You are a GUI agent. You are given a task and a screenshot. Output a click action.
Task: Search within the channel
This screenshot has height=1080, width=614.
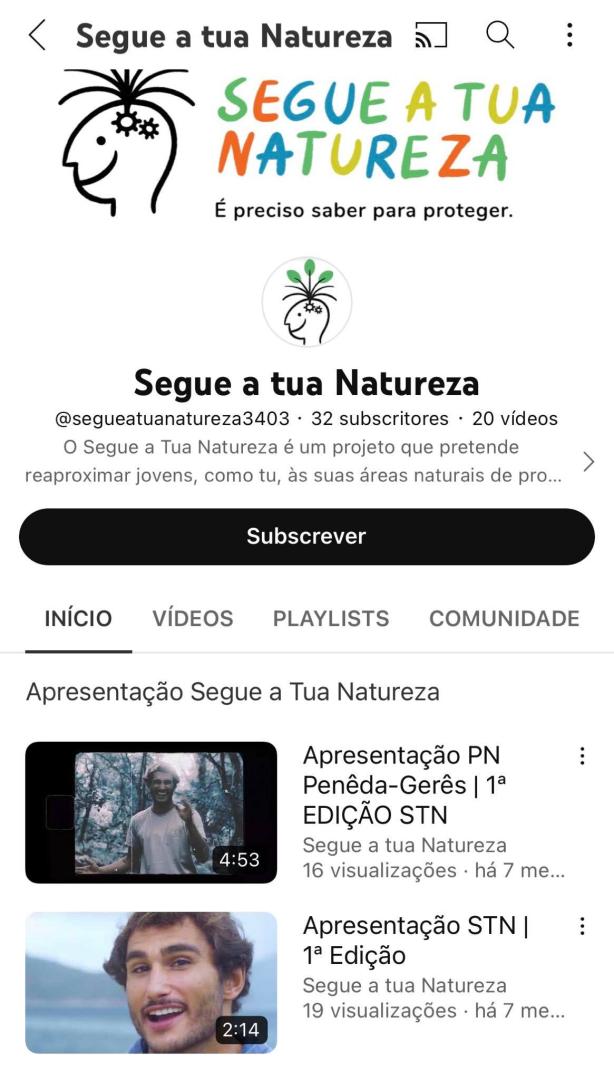(x=500, y=36)
